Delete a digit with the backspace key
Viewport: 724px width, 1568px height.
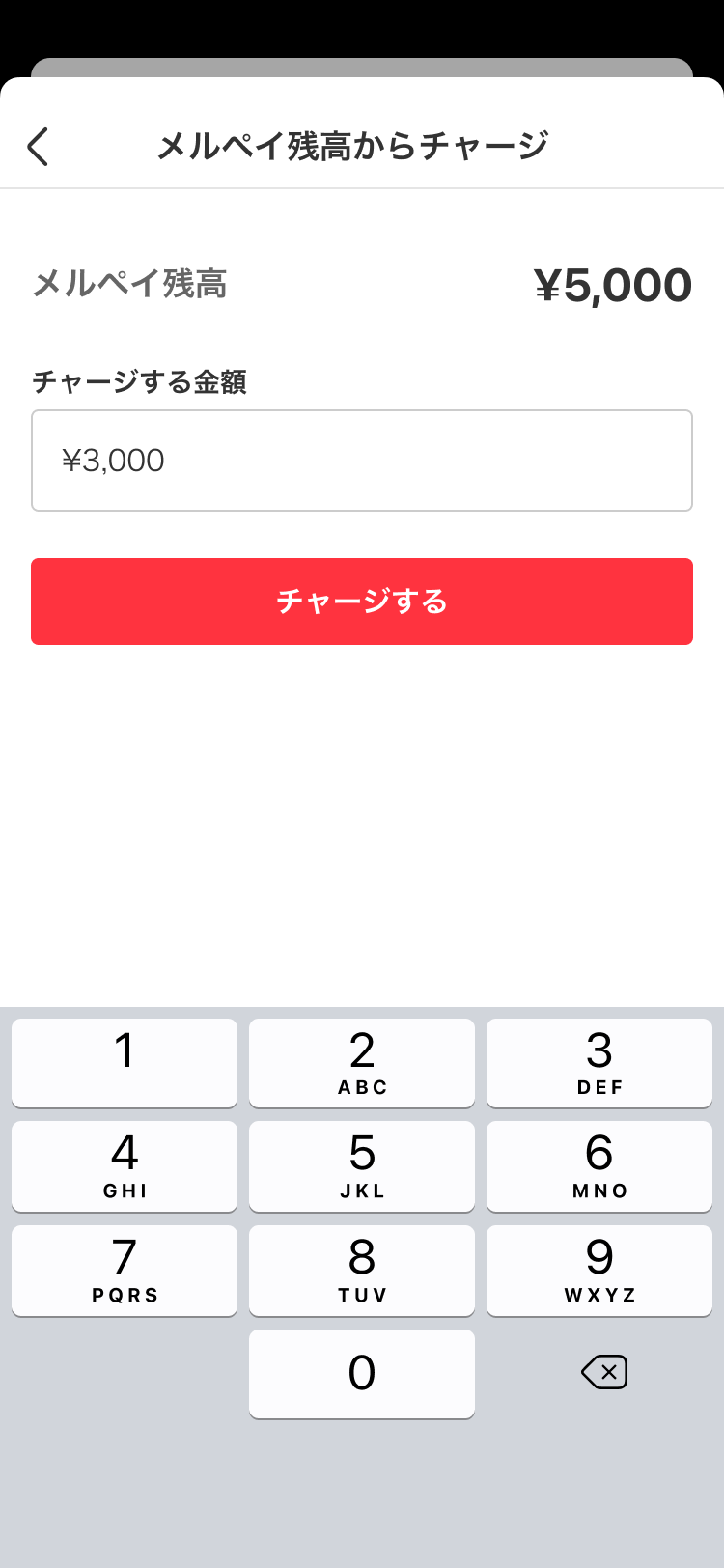point(604,1372)
